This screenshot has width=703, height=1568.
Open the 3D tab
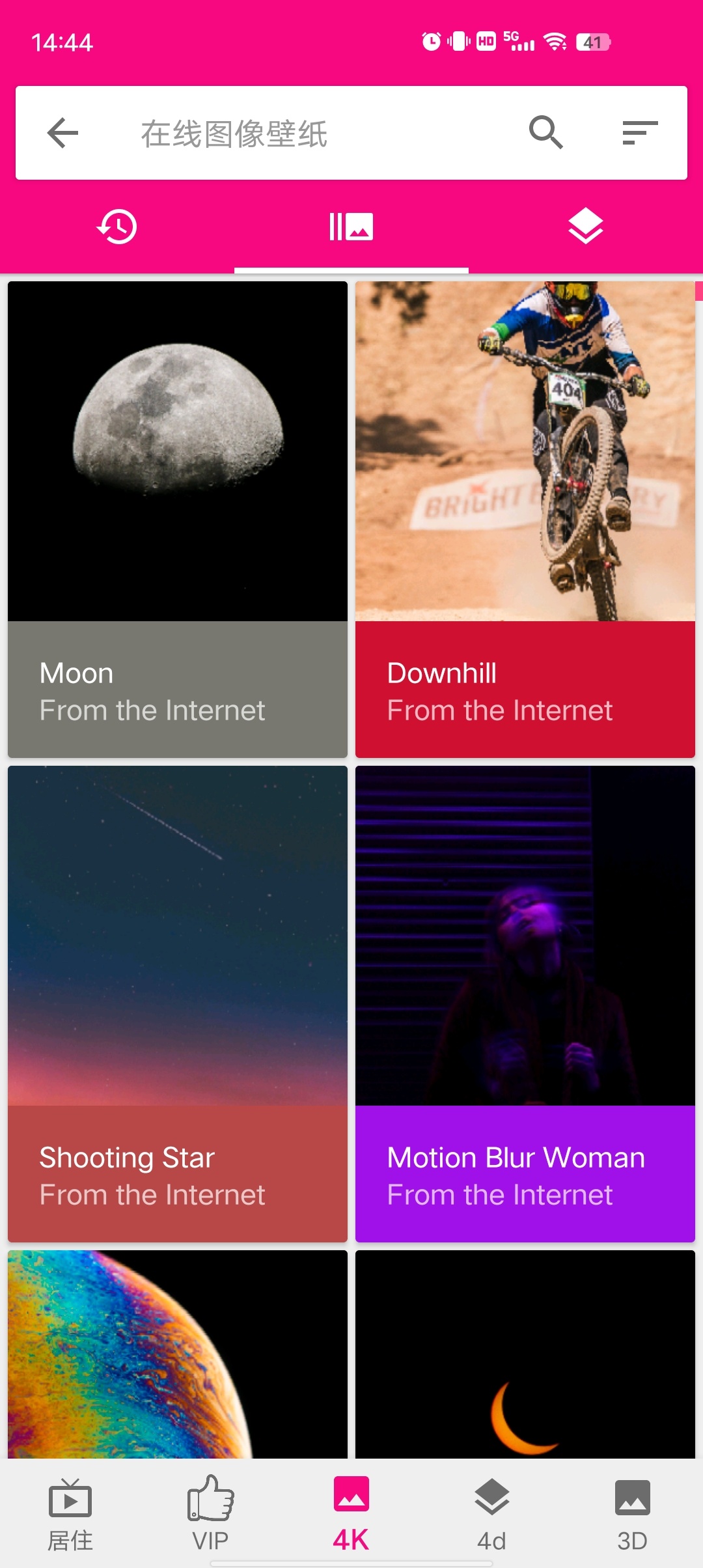coord(632,1515)
